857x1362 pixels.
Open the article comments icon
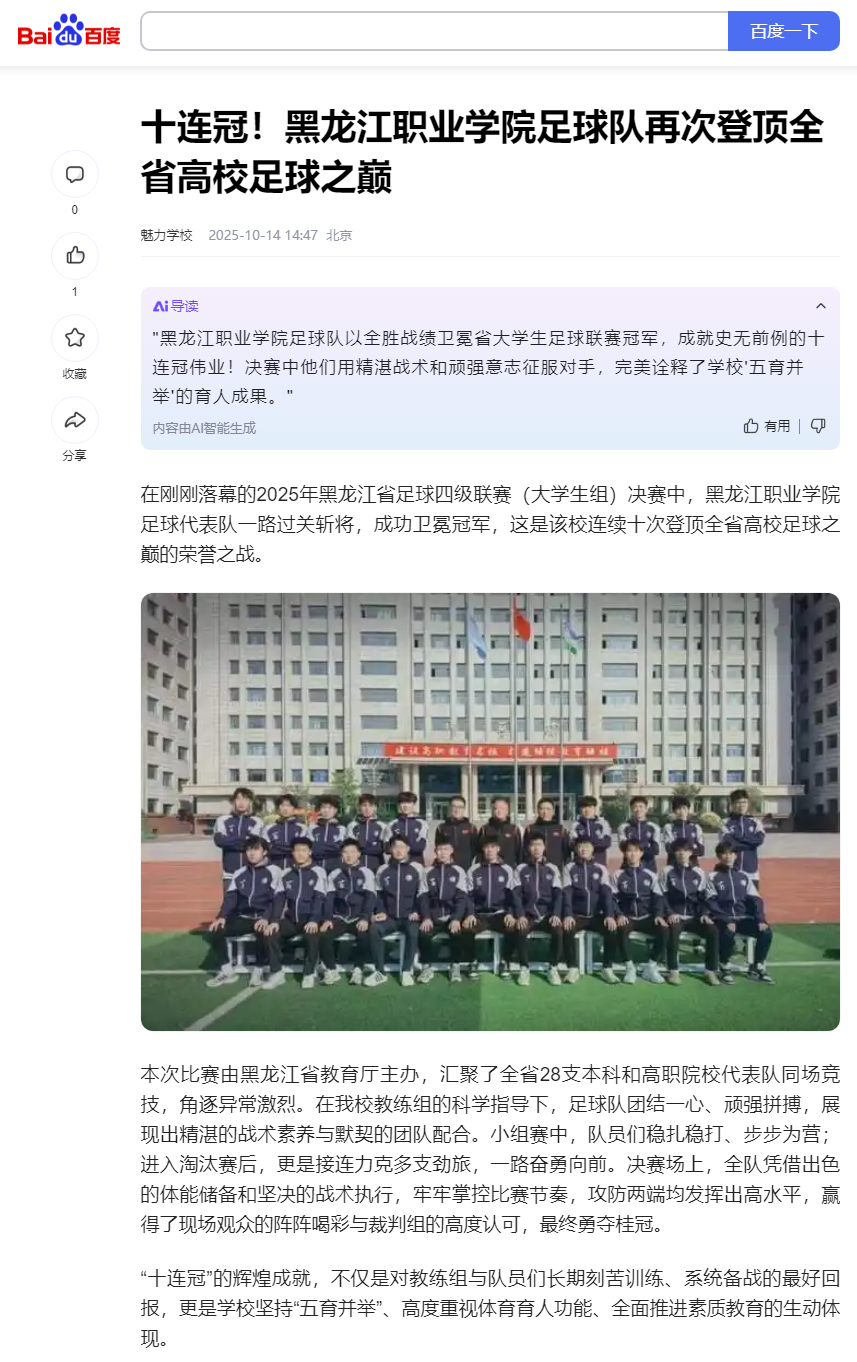[75, 175]
